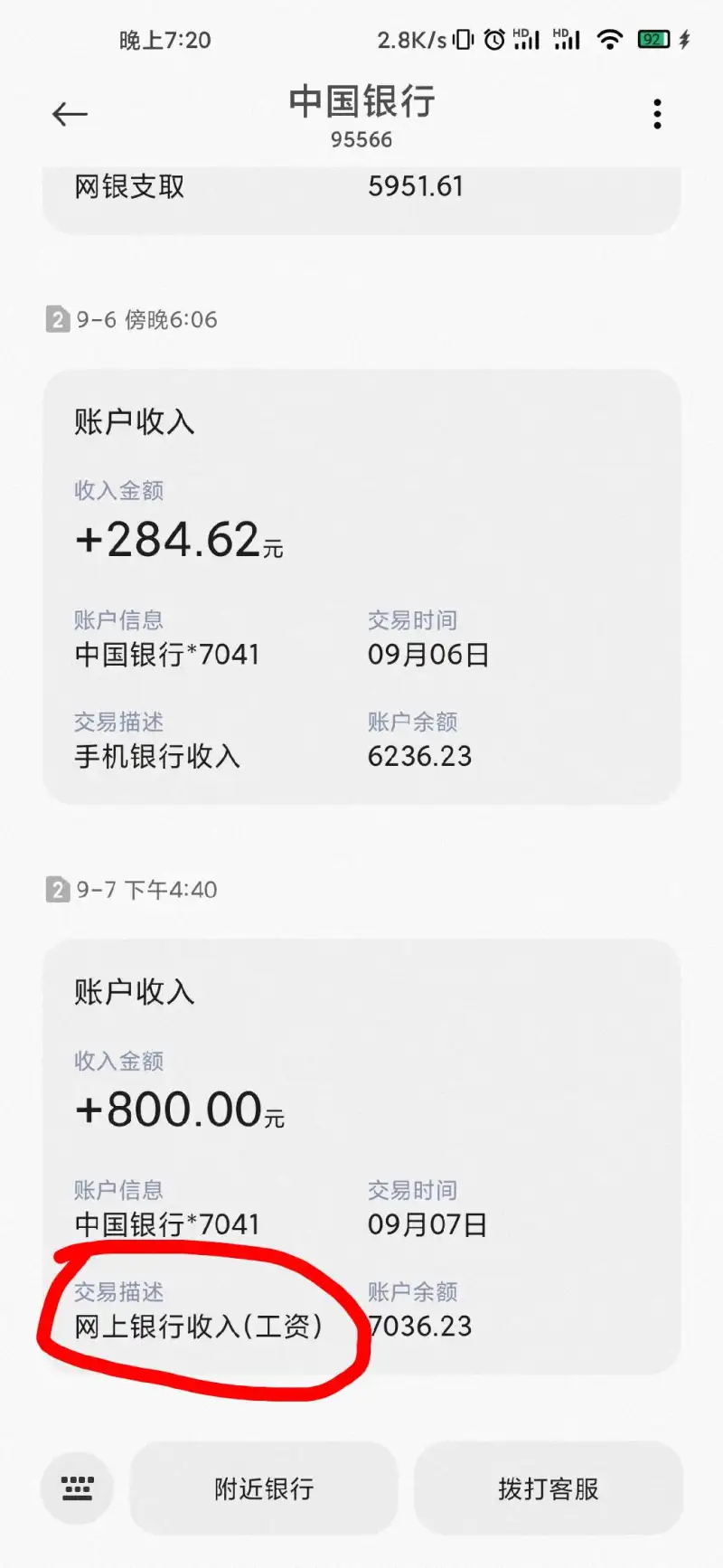723x1568 pixels.
Task: Tap 中国银行*7041 account info text
Action: click(166, 654)
